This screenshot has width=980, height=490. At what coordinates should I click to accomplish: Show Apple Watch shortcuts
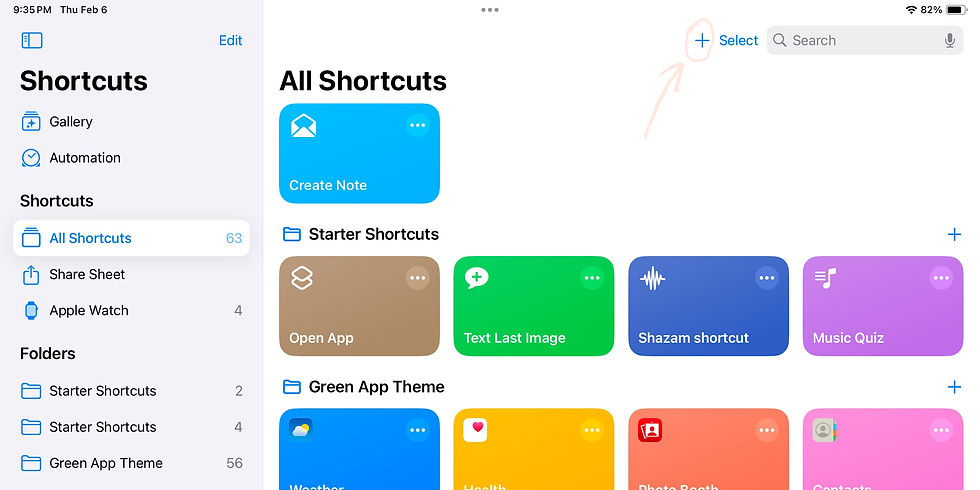click(x=89, y=311)
